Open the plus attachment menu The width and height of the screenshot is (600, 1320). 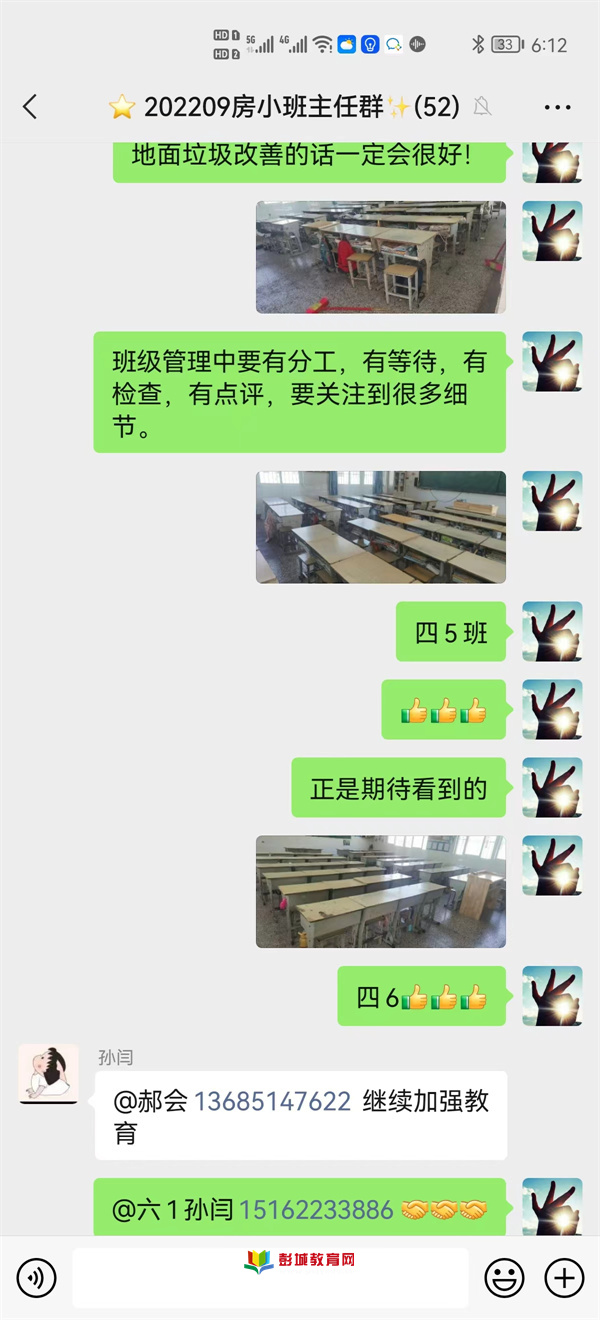(x=564, y=1277)
